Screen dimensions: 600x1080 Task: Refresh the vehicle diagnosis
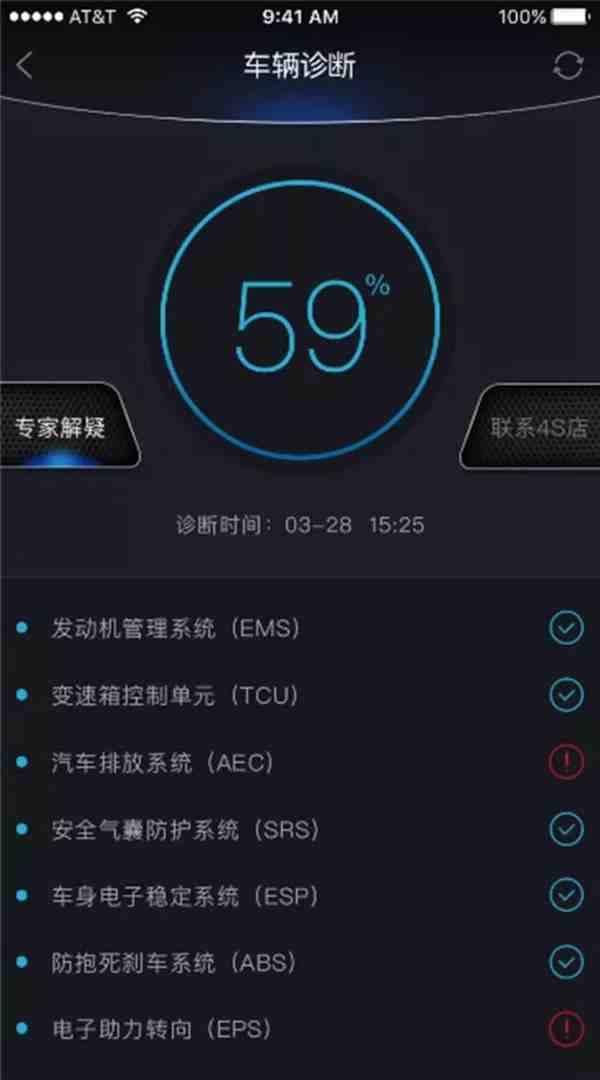[x=567, y=66]
